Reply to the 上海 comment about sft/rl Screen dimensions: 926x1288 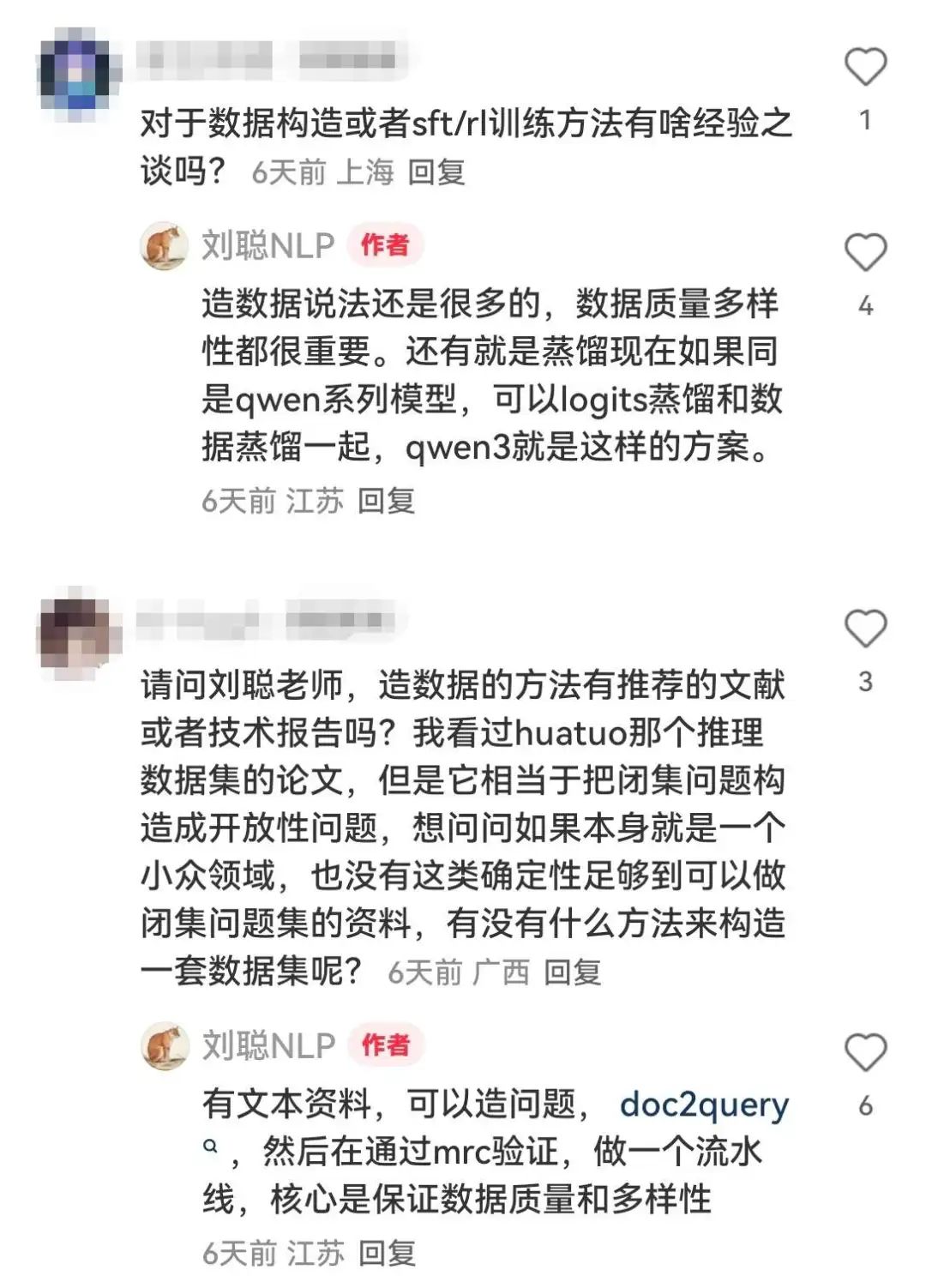[x=436, y=172]
